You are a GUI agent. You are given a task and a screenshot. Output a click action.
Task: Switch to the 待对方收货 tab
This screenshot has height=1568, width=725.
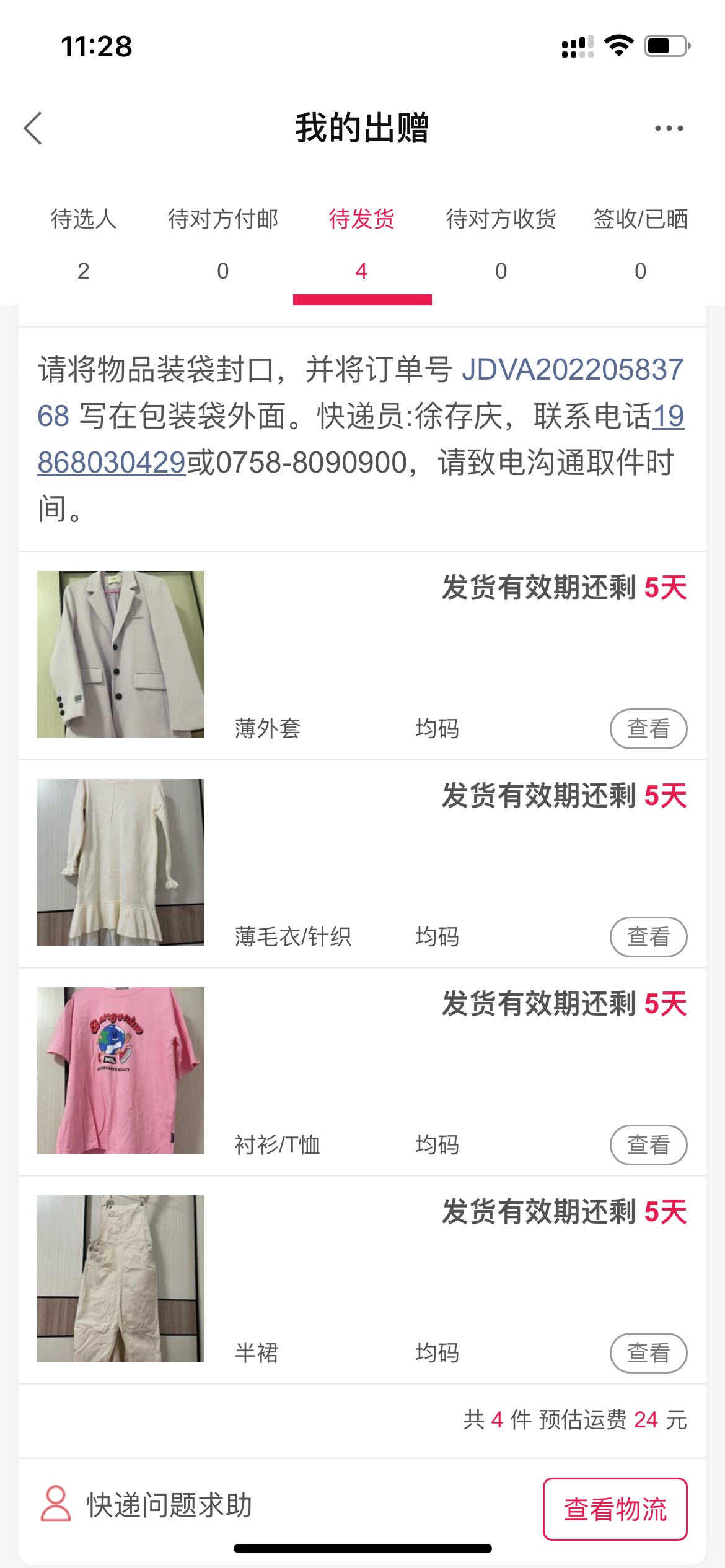coord(501,244)
